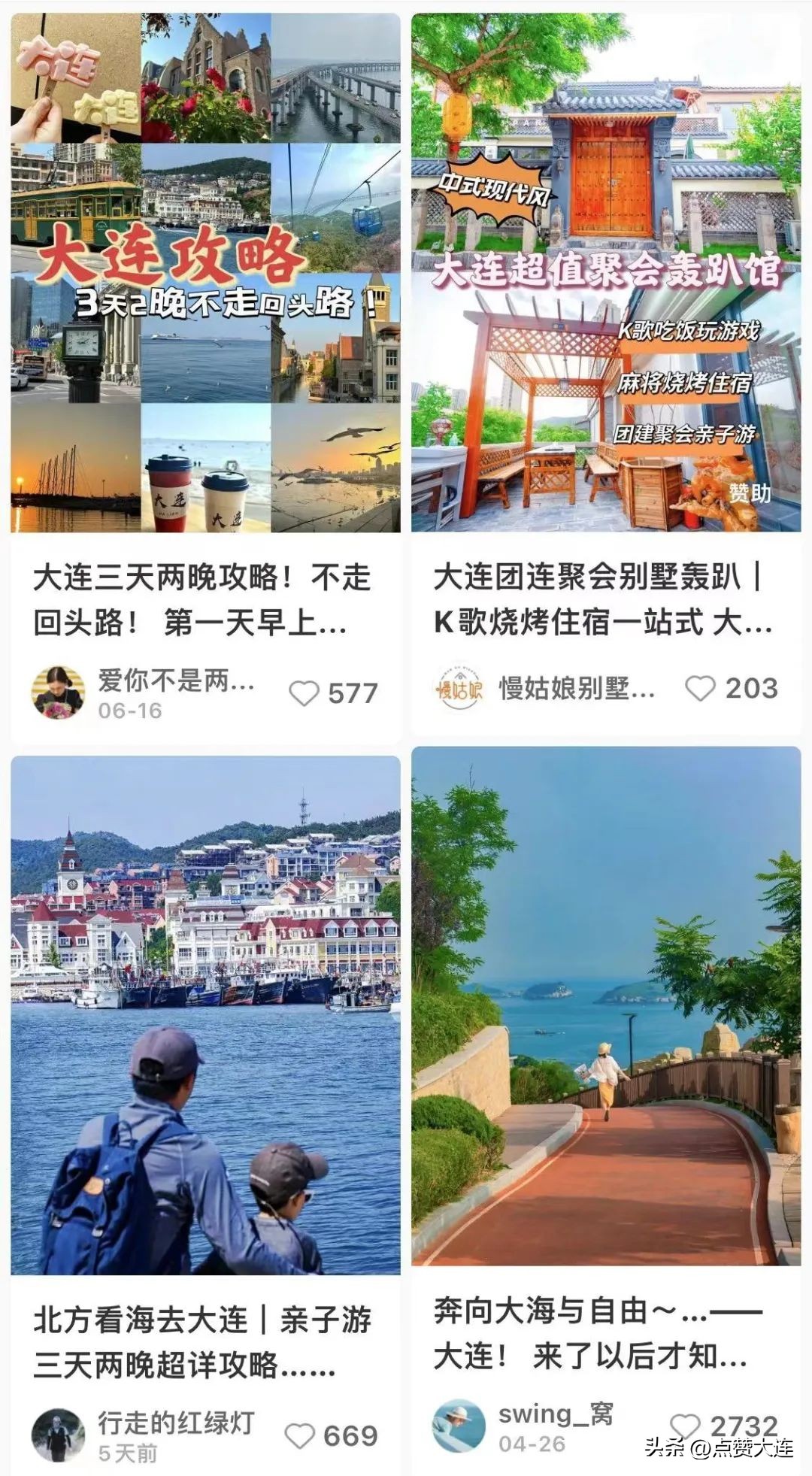The image size is (812, 1476).
Task: Open the 大连攻略 collage cover thumbnail
Action: [203, 271]
